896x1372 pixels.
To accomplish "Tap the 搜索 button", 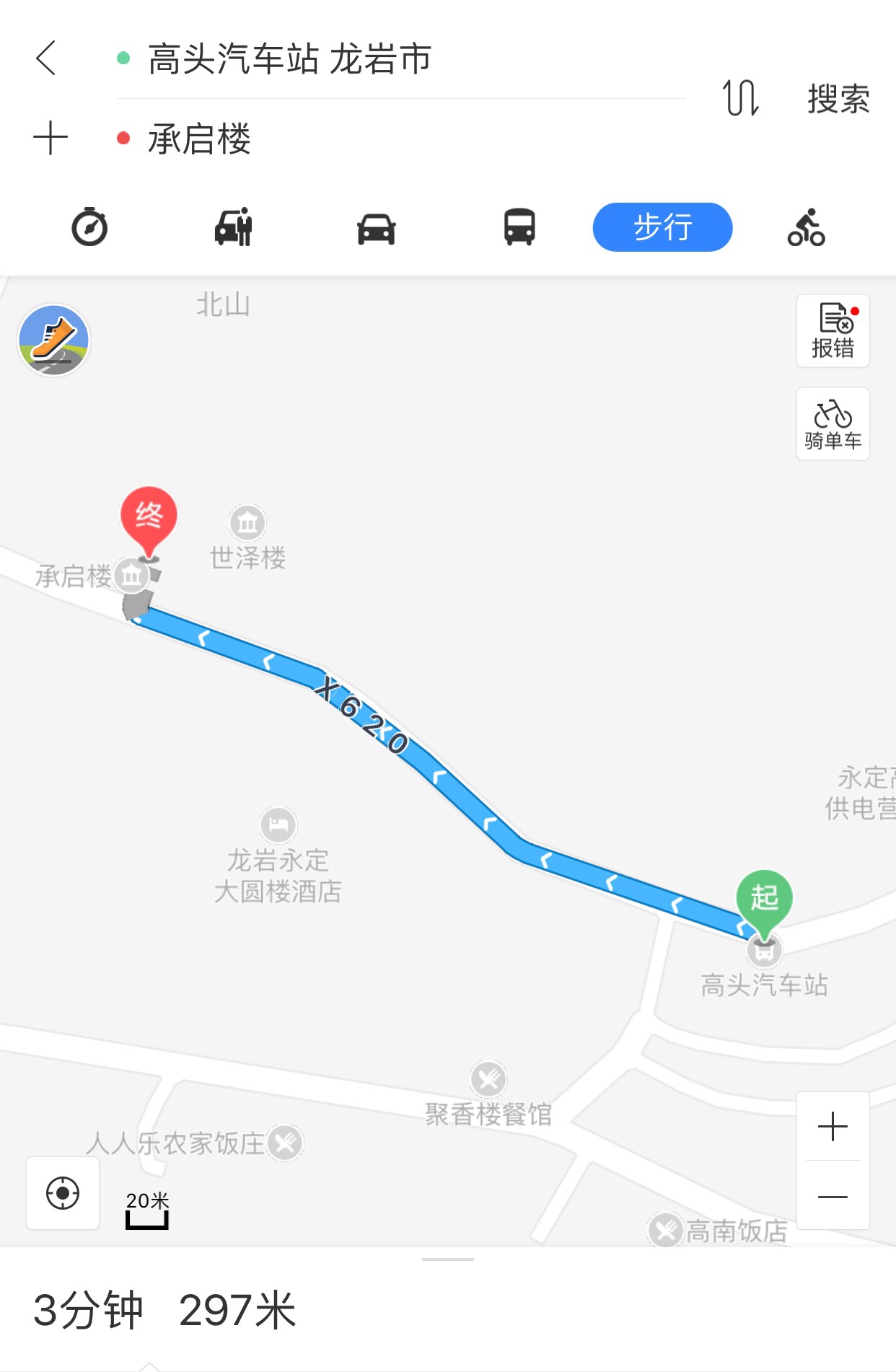I will click(x=838, y=99).
